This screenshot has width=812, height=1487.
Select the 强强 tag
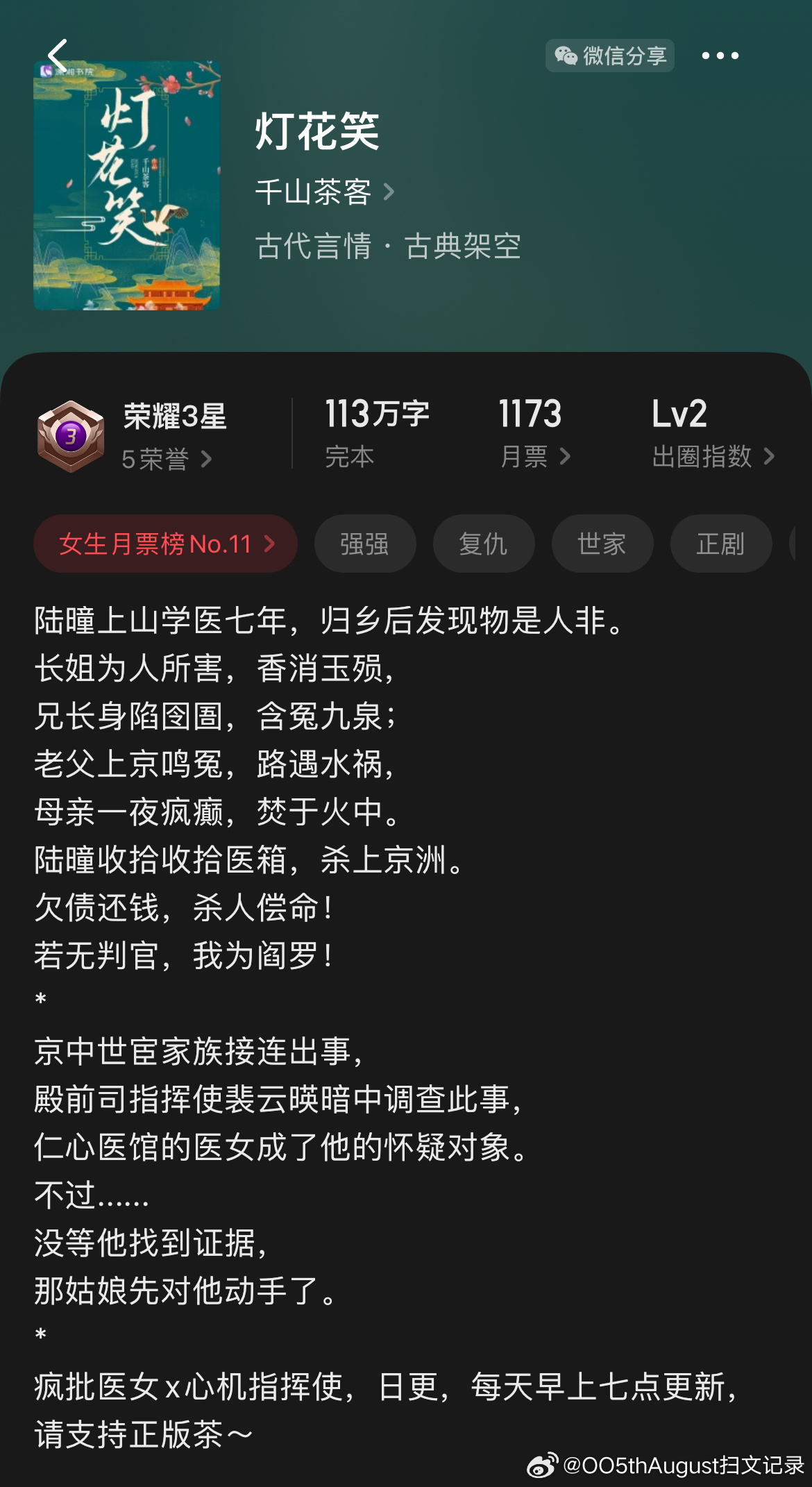366,544
